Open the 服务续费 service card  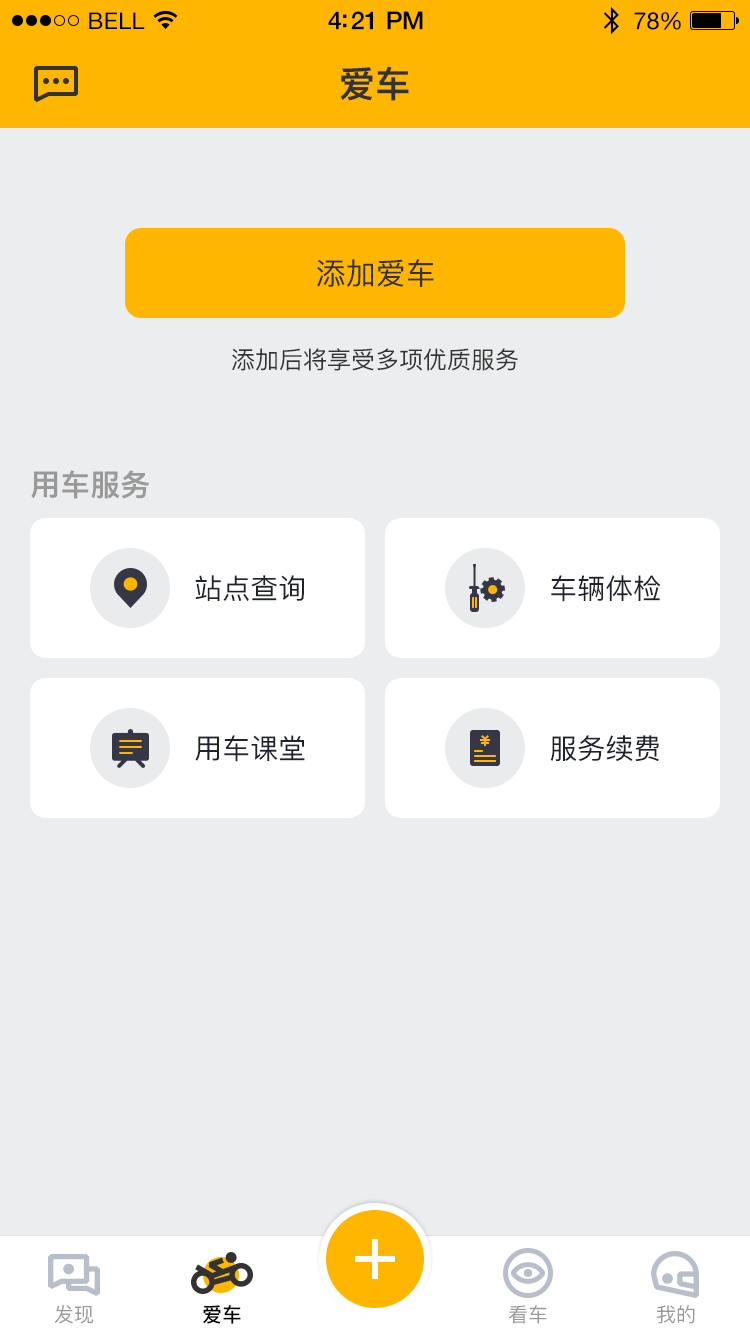point(551,747)
